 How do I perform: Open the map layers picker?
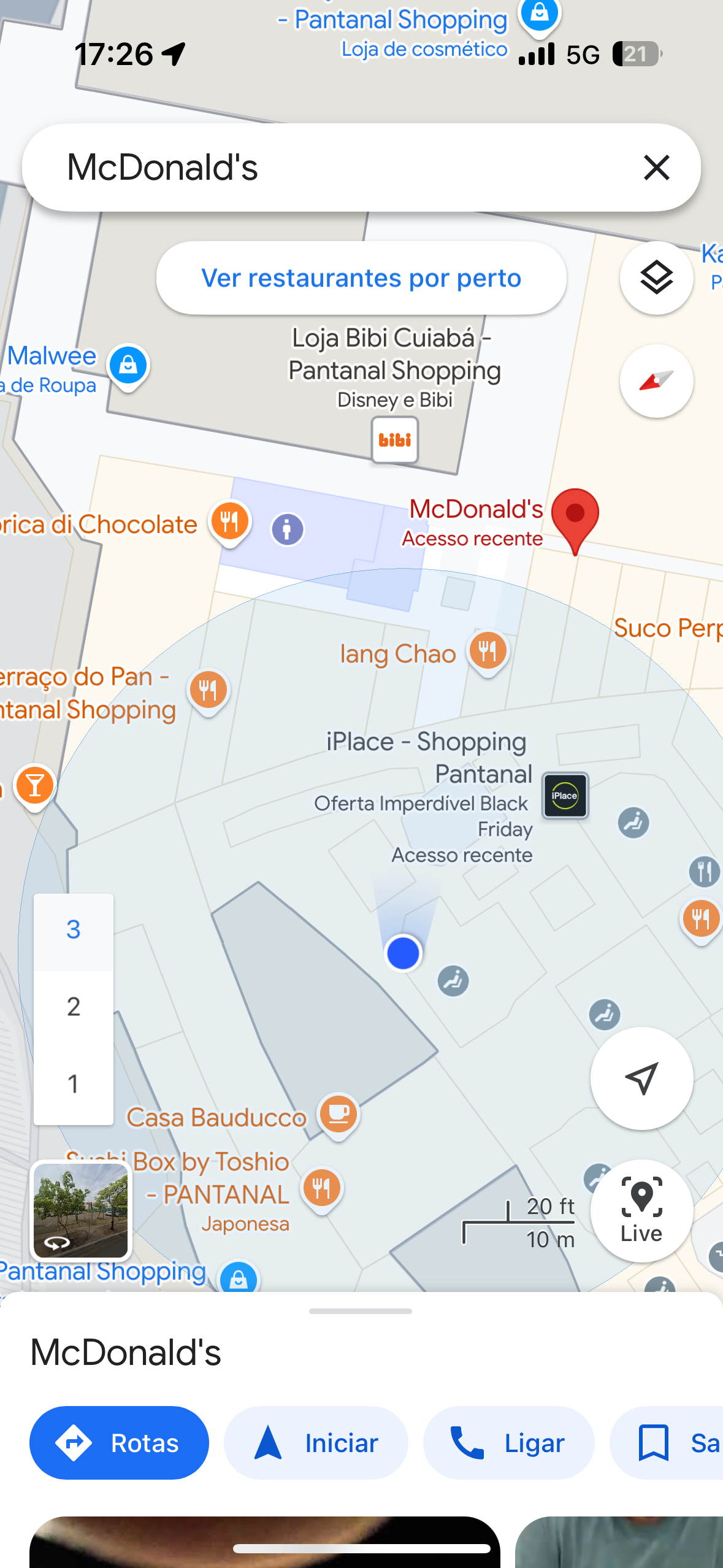coord(656,278)
